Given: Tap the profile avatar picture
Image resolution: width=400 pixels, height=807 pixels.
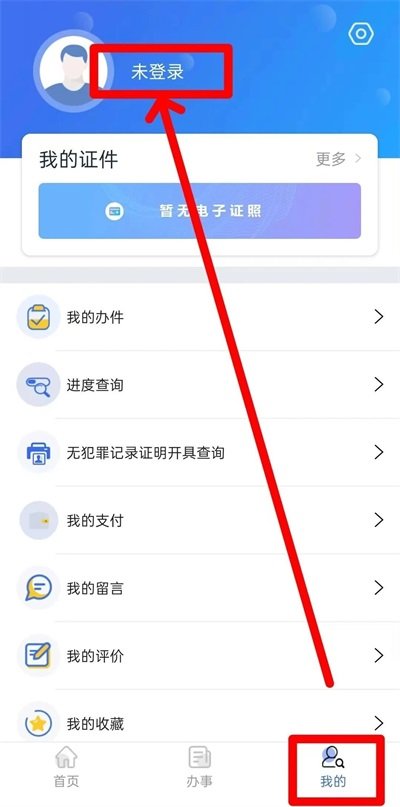Looking at the screenshot, I should [71, 72].
